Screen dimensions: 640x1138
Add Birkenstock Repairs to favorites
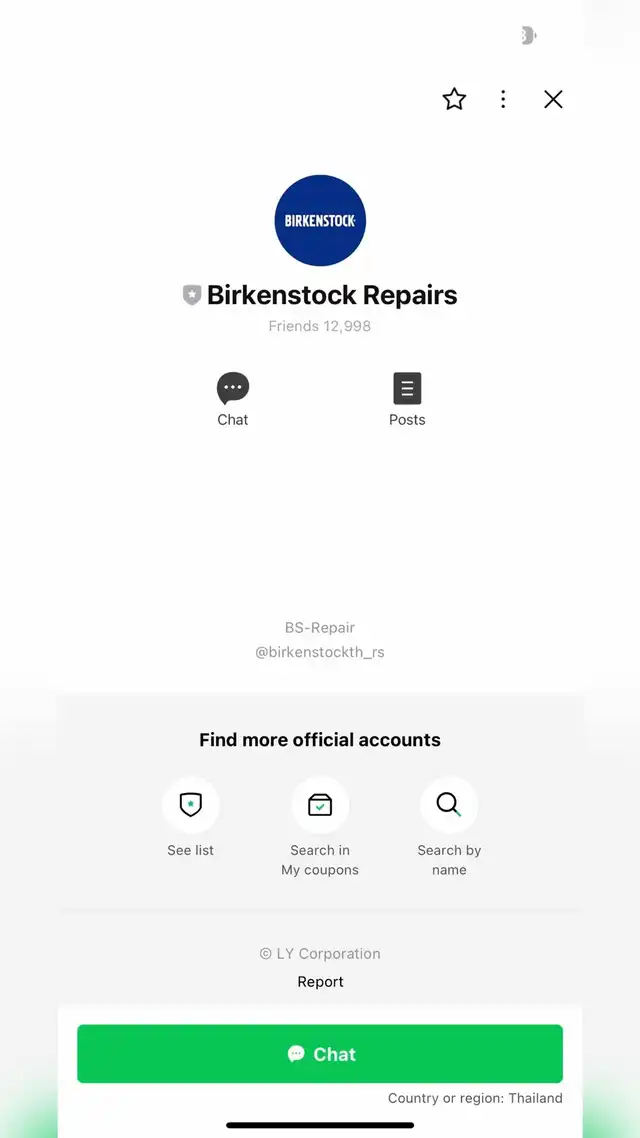(x=454, y=99)
